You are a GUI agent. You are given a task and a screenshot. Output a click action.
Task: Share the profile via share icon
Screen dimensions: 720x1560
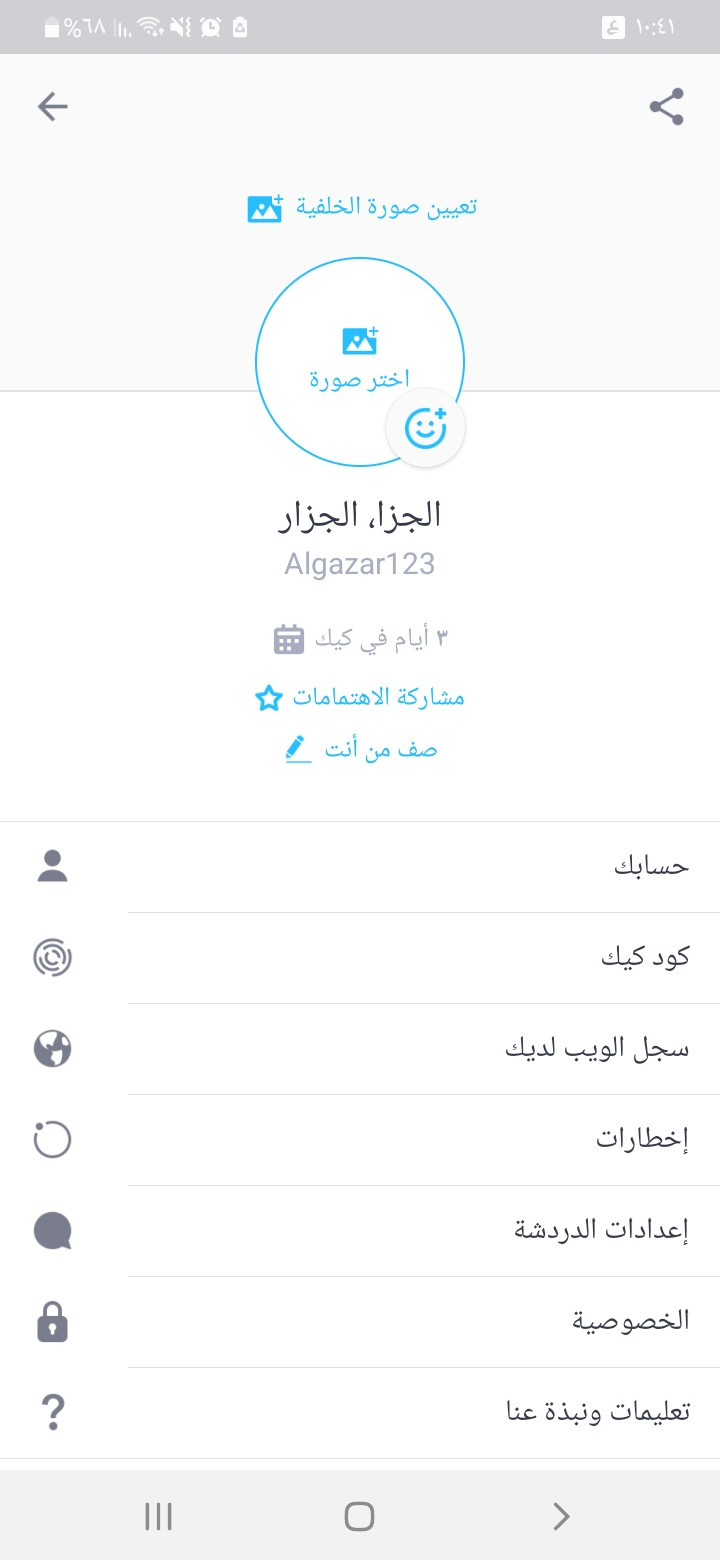coord(666,107)
